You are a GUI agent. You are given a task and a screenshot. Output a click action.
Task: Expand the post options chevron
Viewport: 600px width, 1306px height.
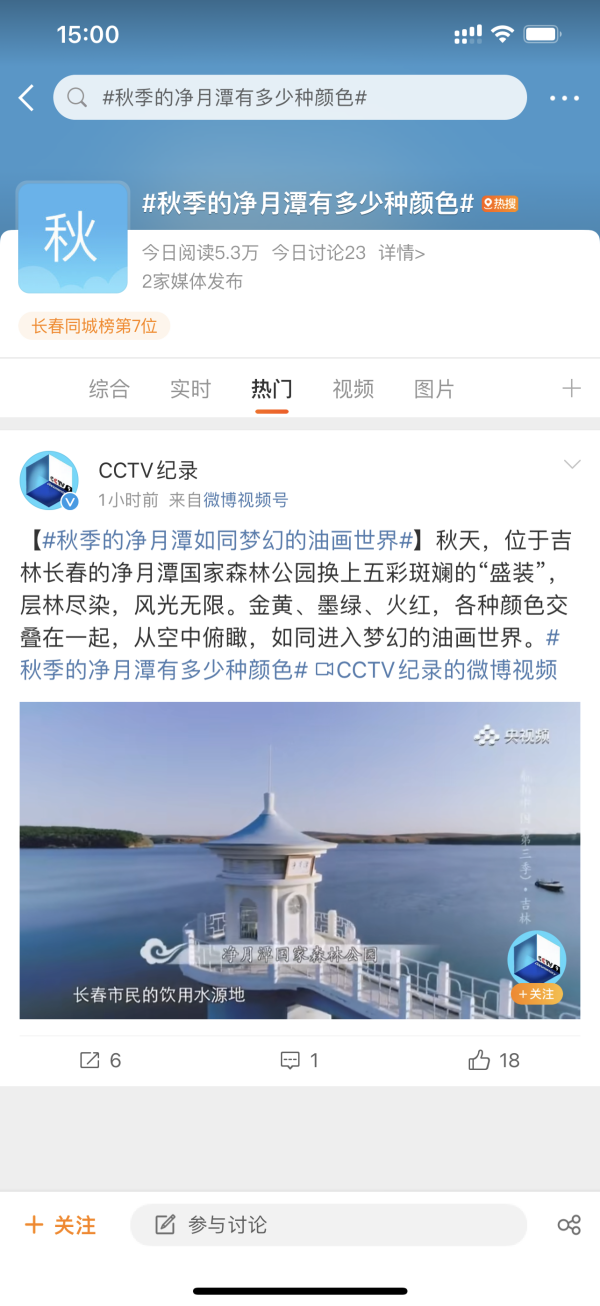[572, 464]
